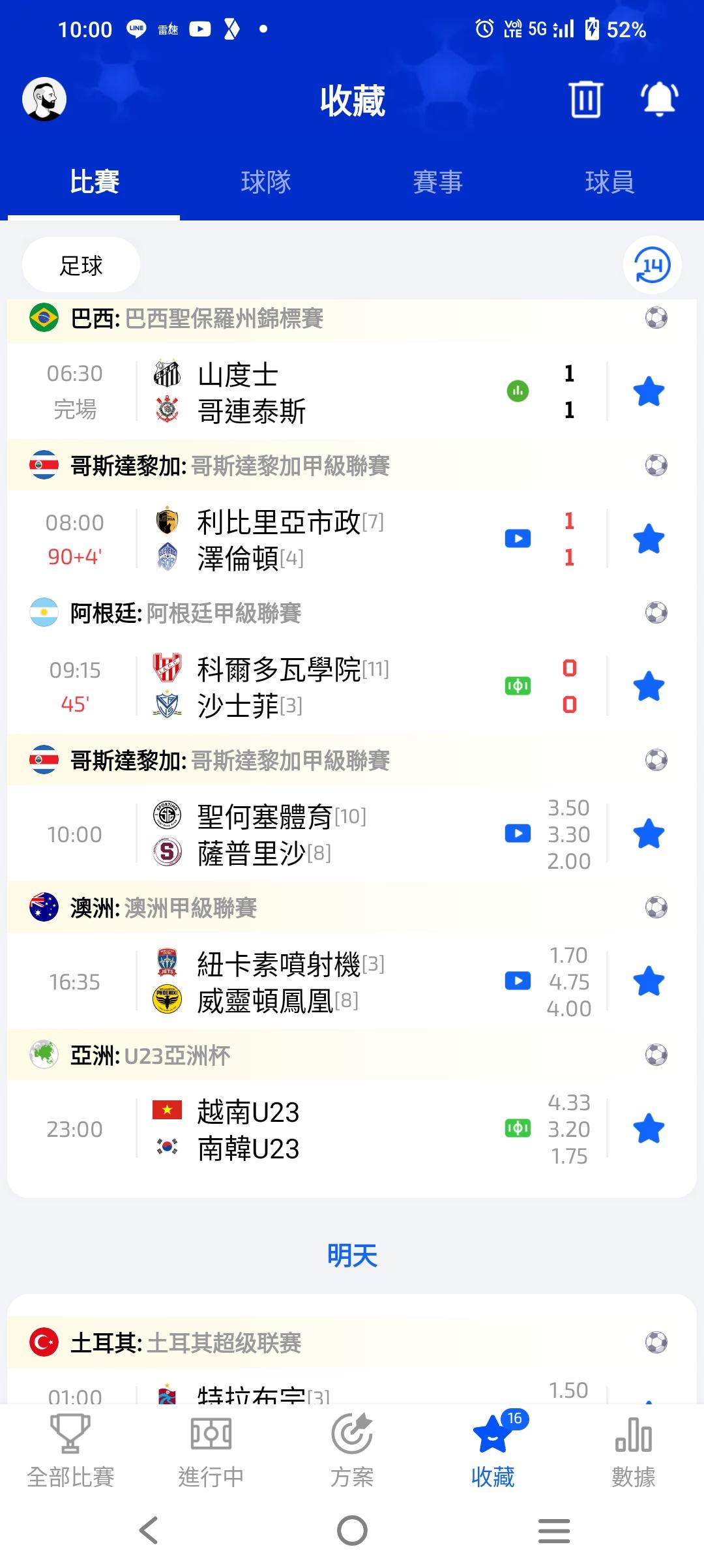Open live video for 聖何塞體育 vs 薩普里沙
704x1568 pixels.
coord(518,834)
